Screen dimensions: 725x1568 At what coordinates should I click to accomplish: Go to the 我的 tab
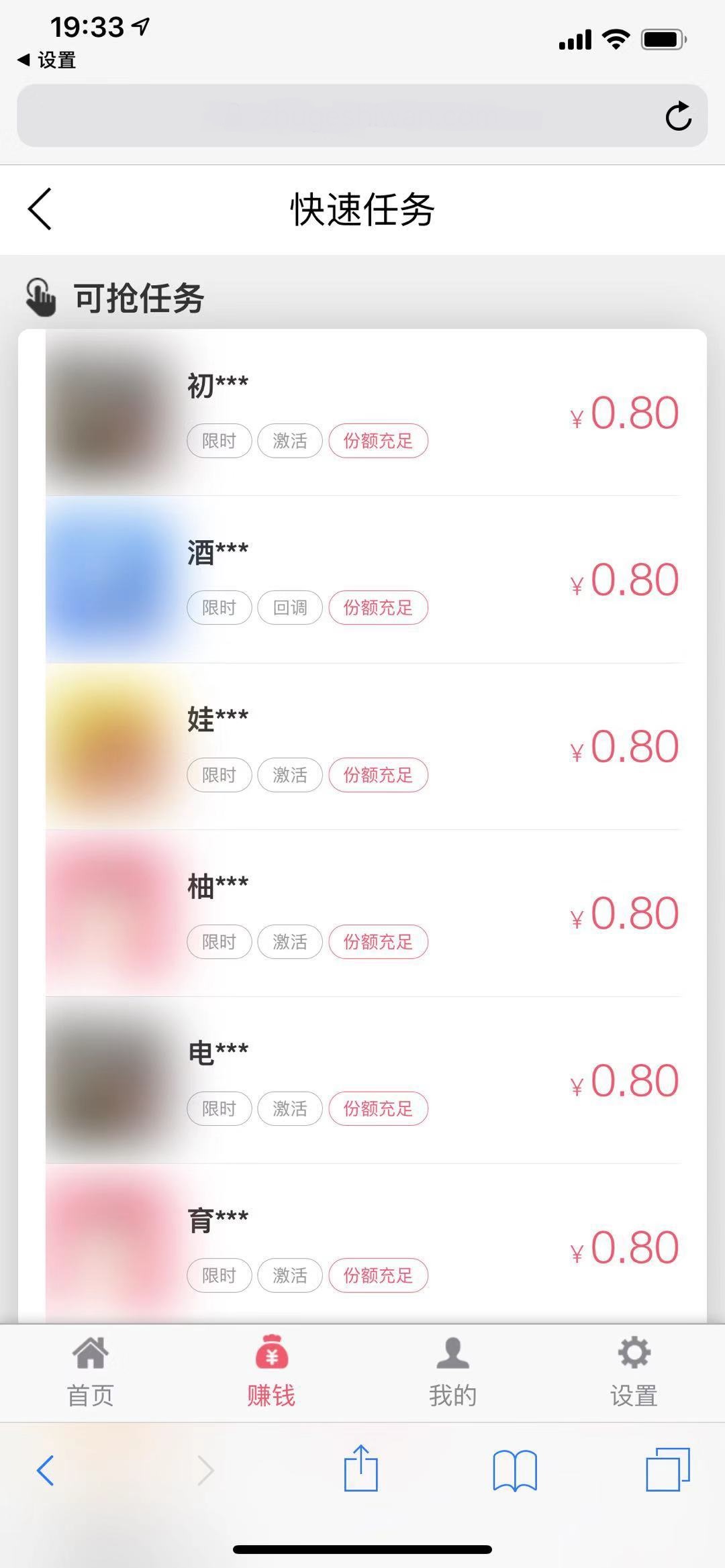point(453,1371)
